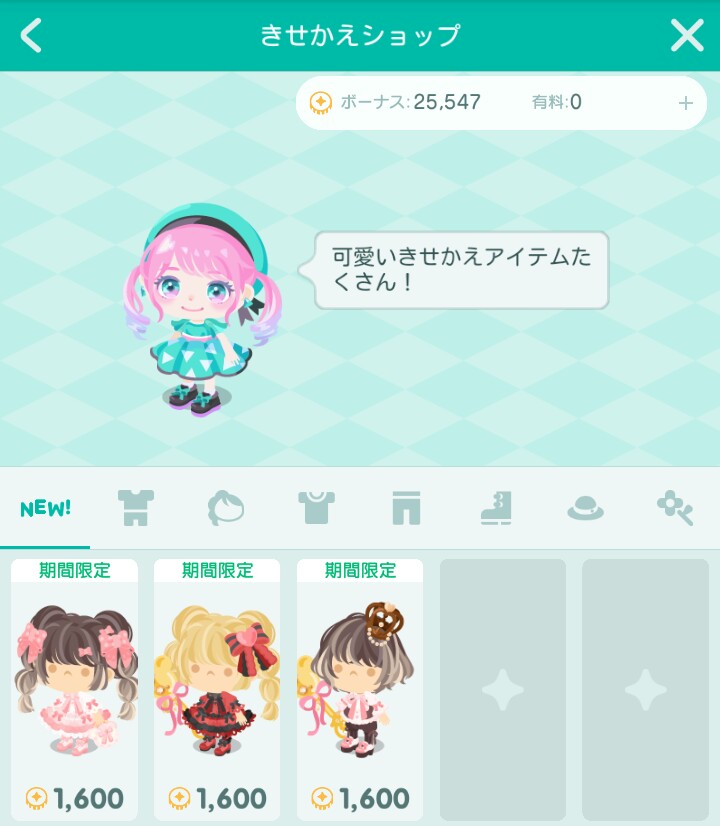
Task: Open the hats category tab
Action: tap(585, 508)
